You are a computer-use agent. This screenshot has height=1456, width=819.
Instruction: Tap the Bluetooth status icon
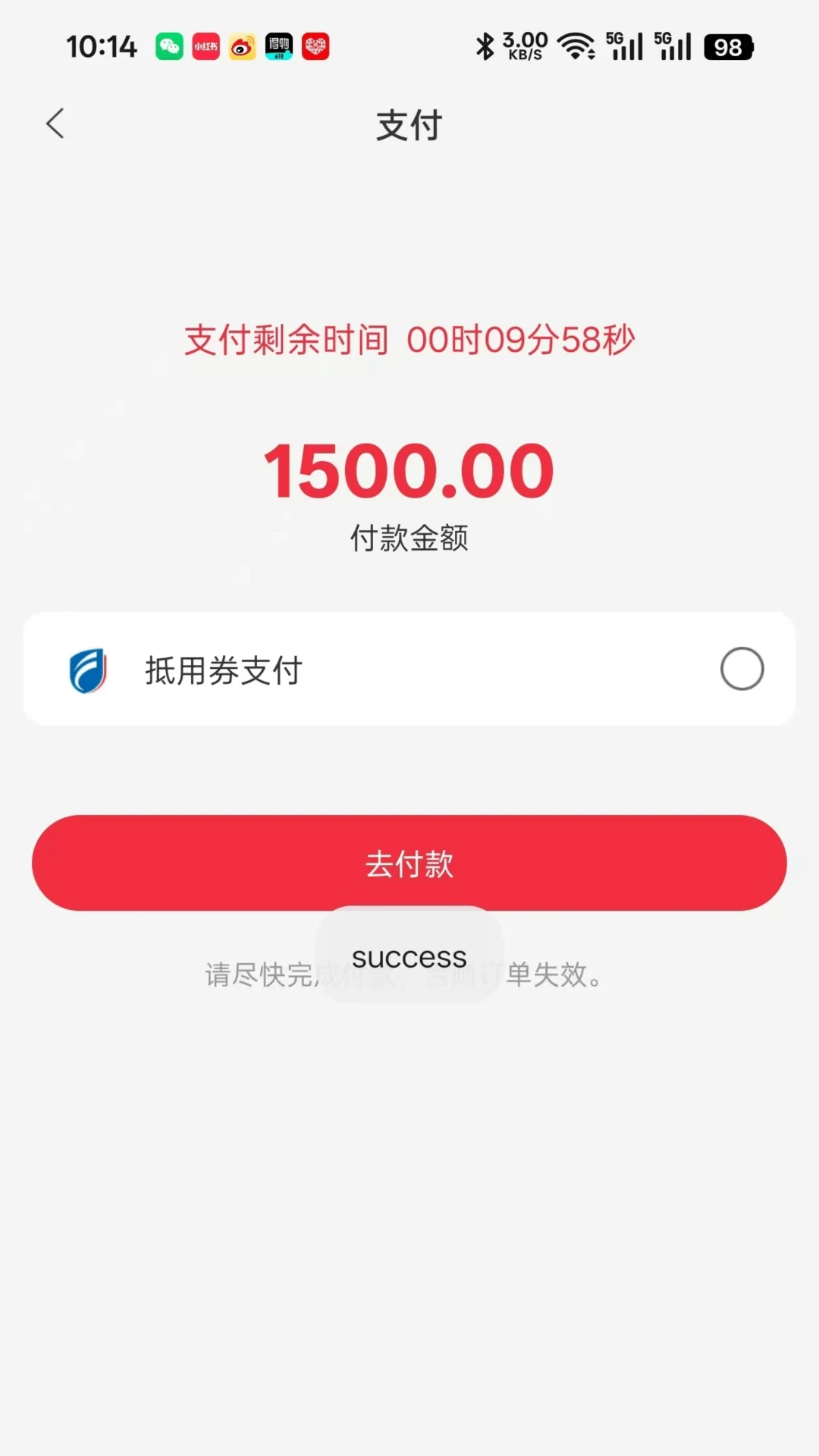(485, 46)
